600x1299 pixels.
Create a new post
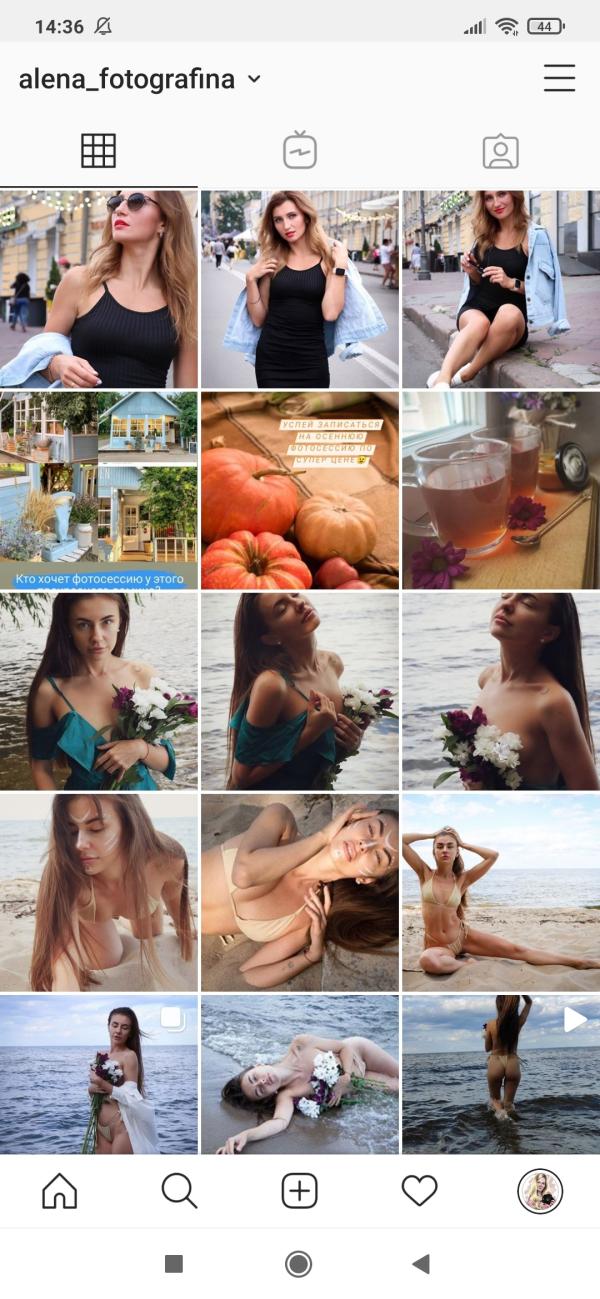click(300, 1191)
